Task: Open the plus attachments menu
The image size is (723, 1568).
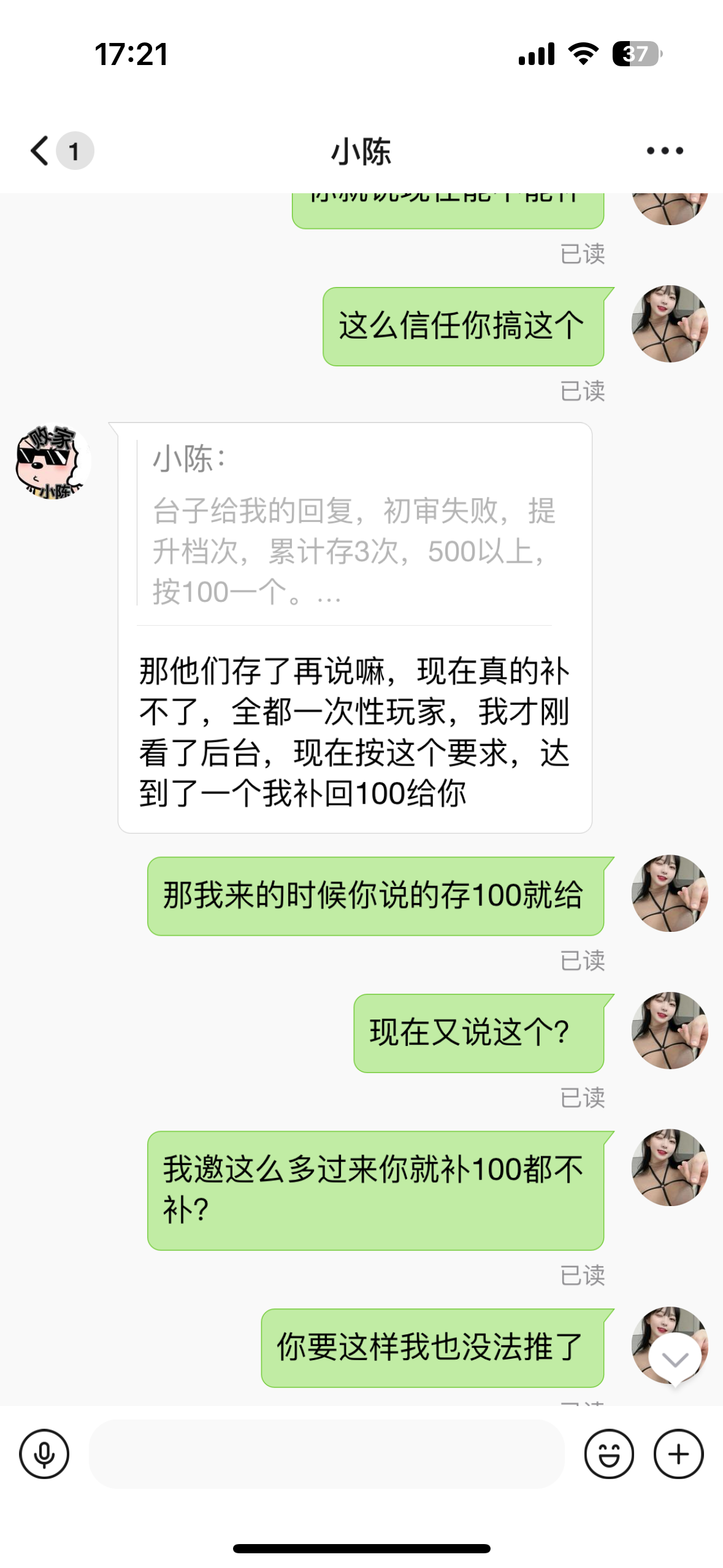Action: [x=678, y=1453]
